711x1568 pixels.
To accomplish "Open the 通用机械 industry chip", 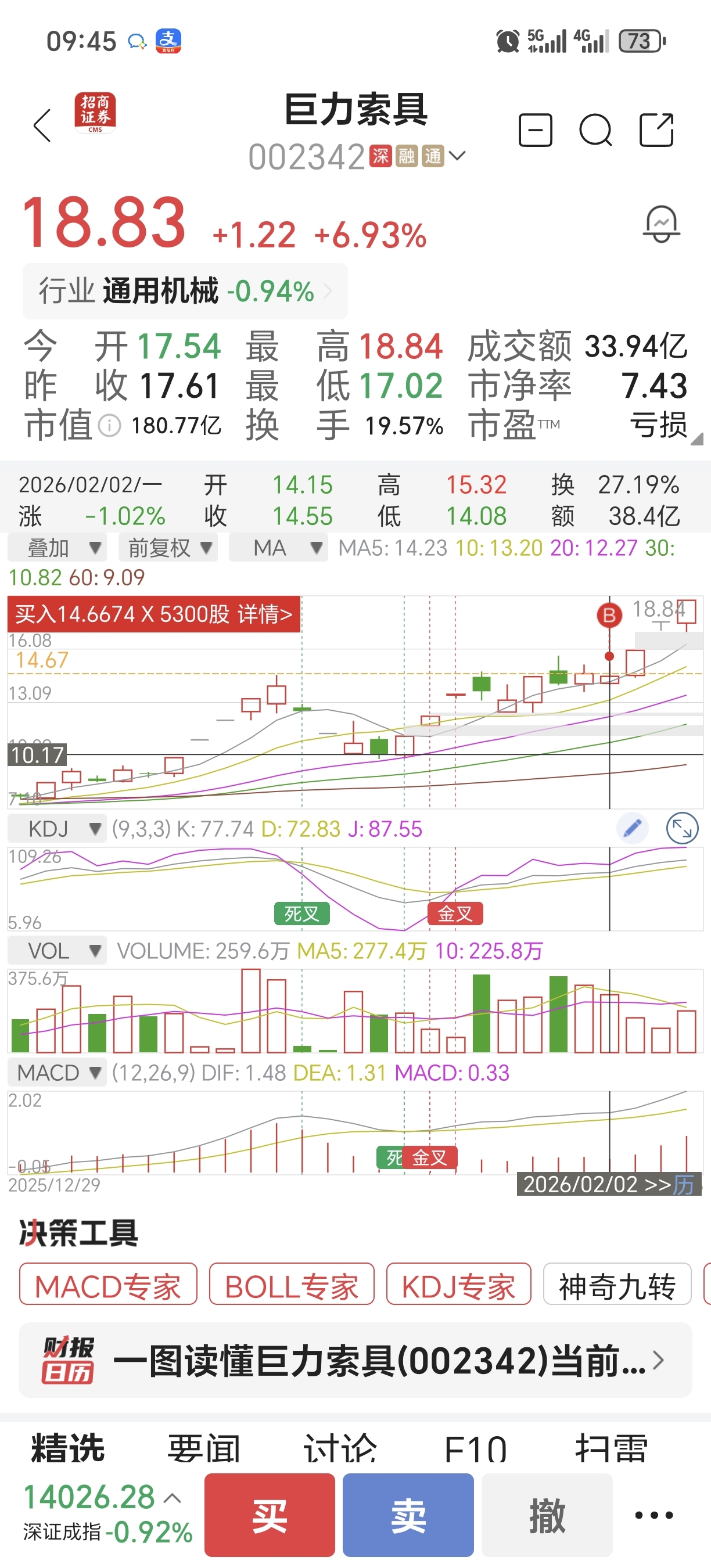I will 185,291.
